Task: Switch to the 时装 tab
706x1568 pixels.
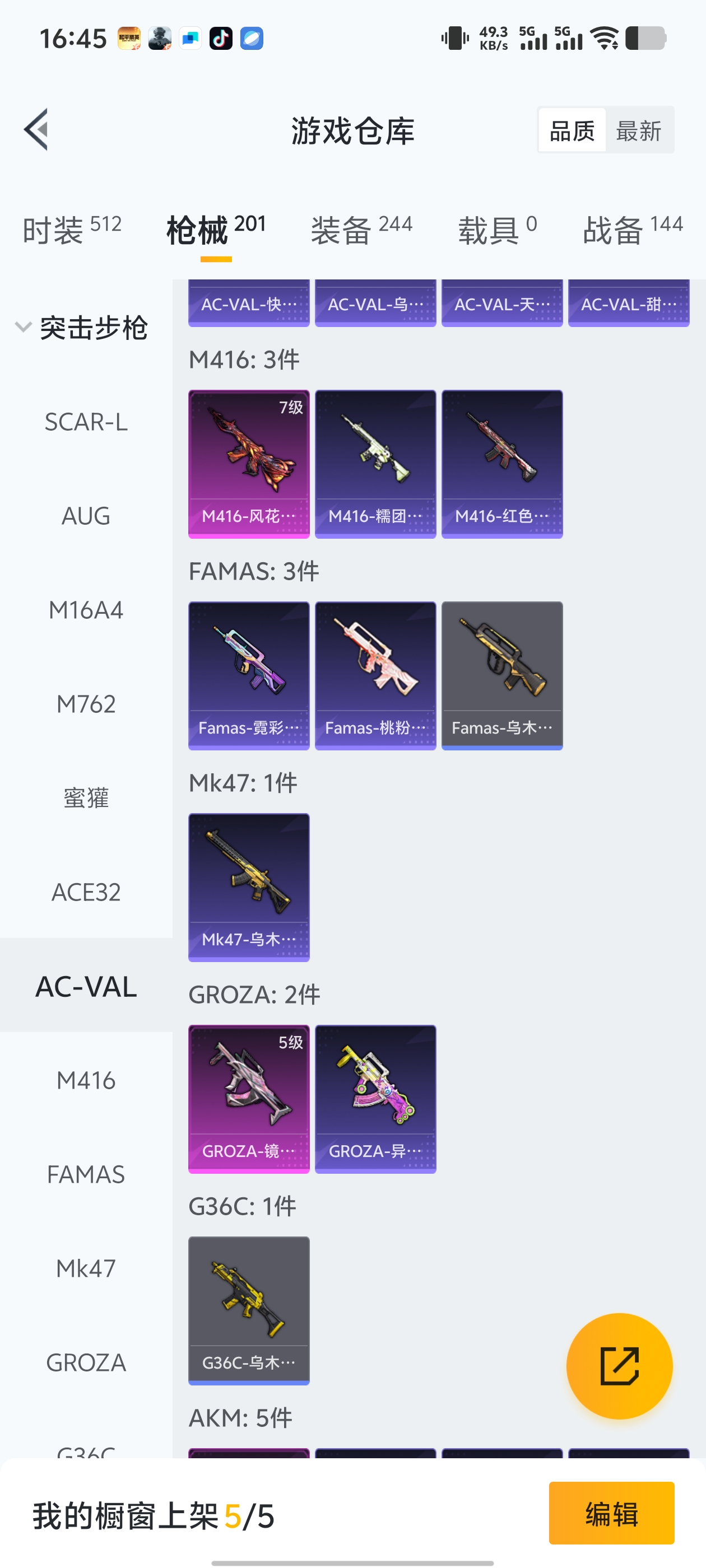Action: pyautogui.click(x=72, y=230)
